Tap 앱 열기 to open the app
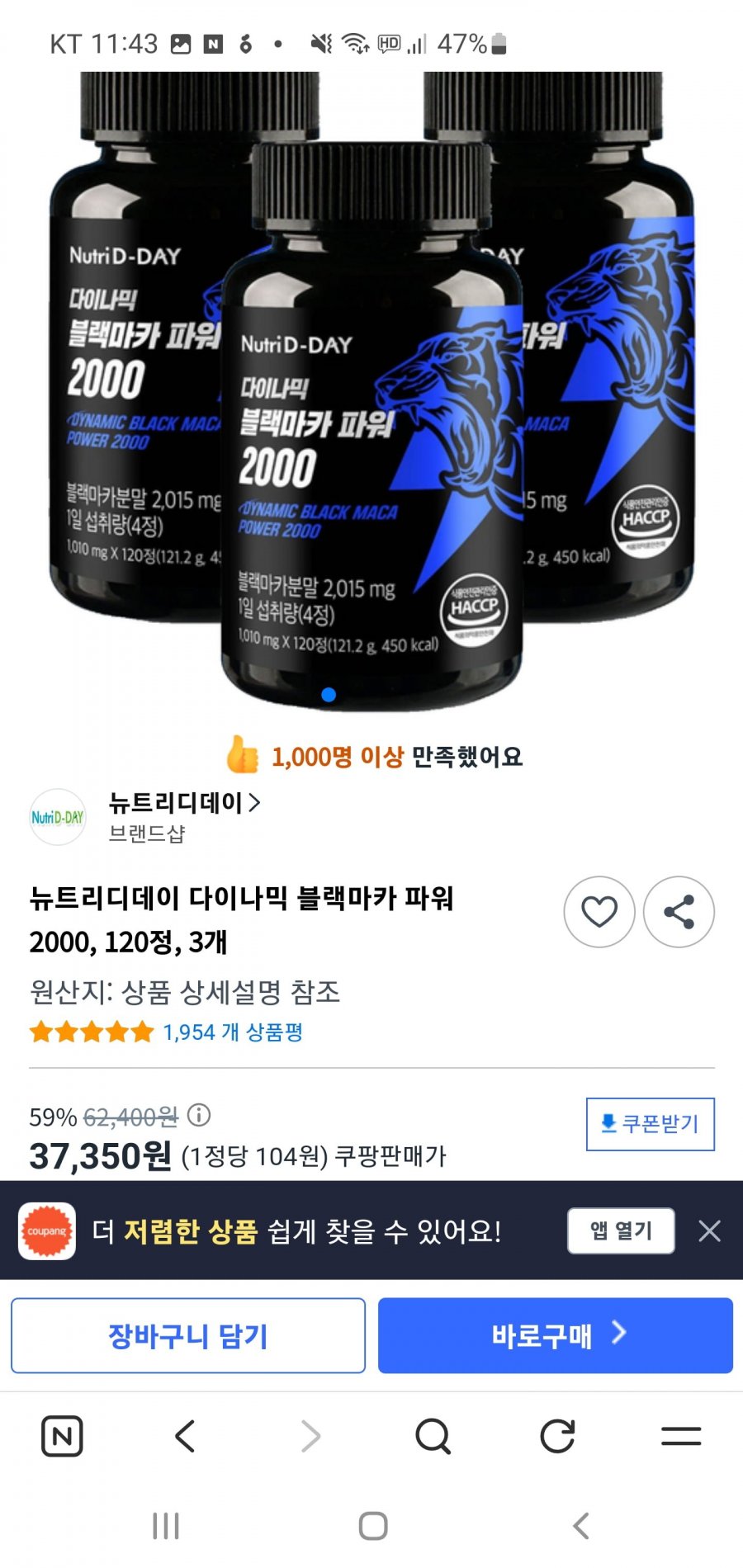This screenshot has width=743, height=1568. [621, 1230]
